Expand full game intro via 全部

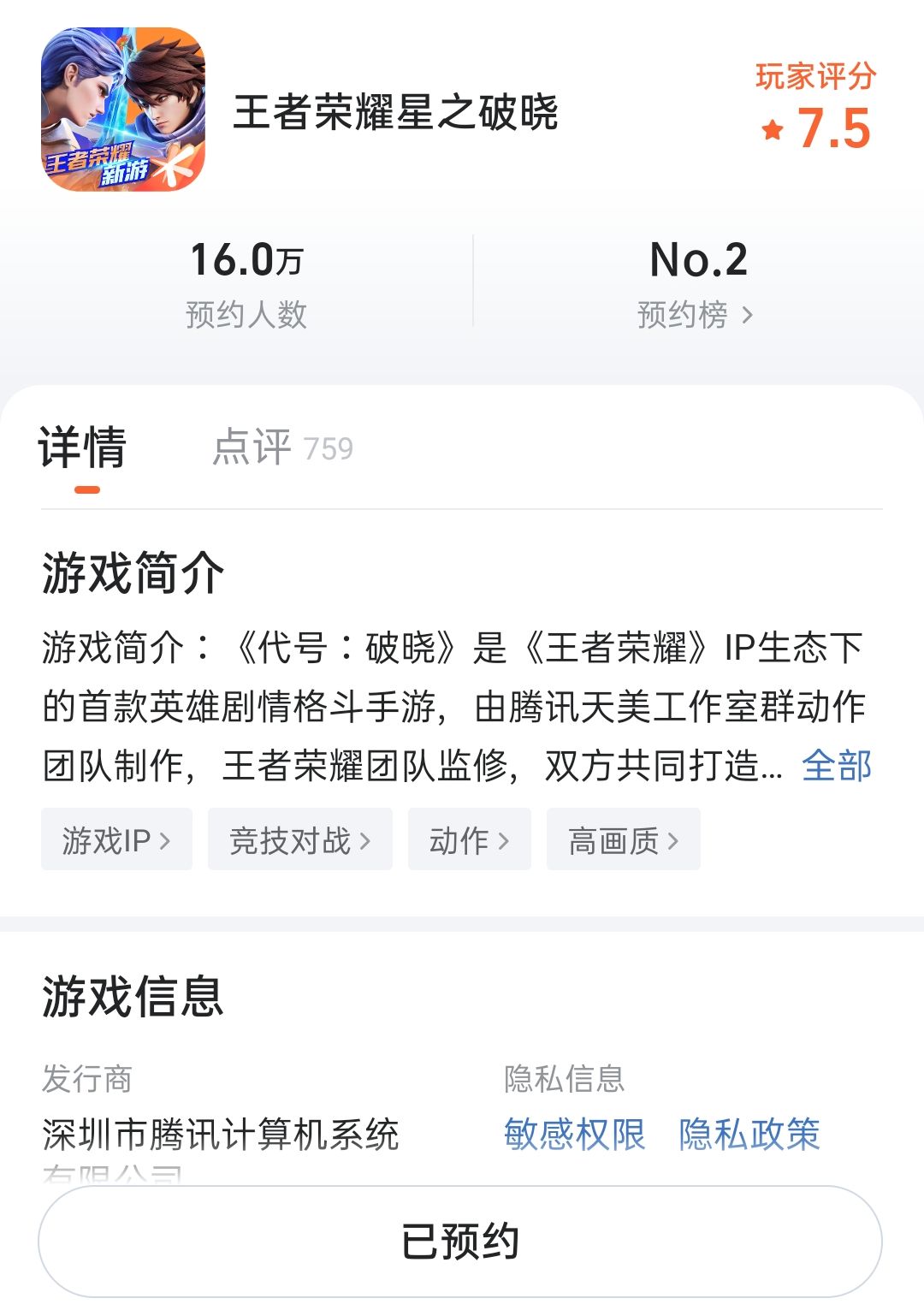836,766
